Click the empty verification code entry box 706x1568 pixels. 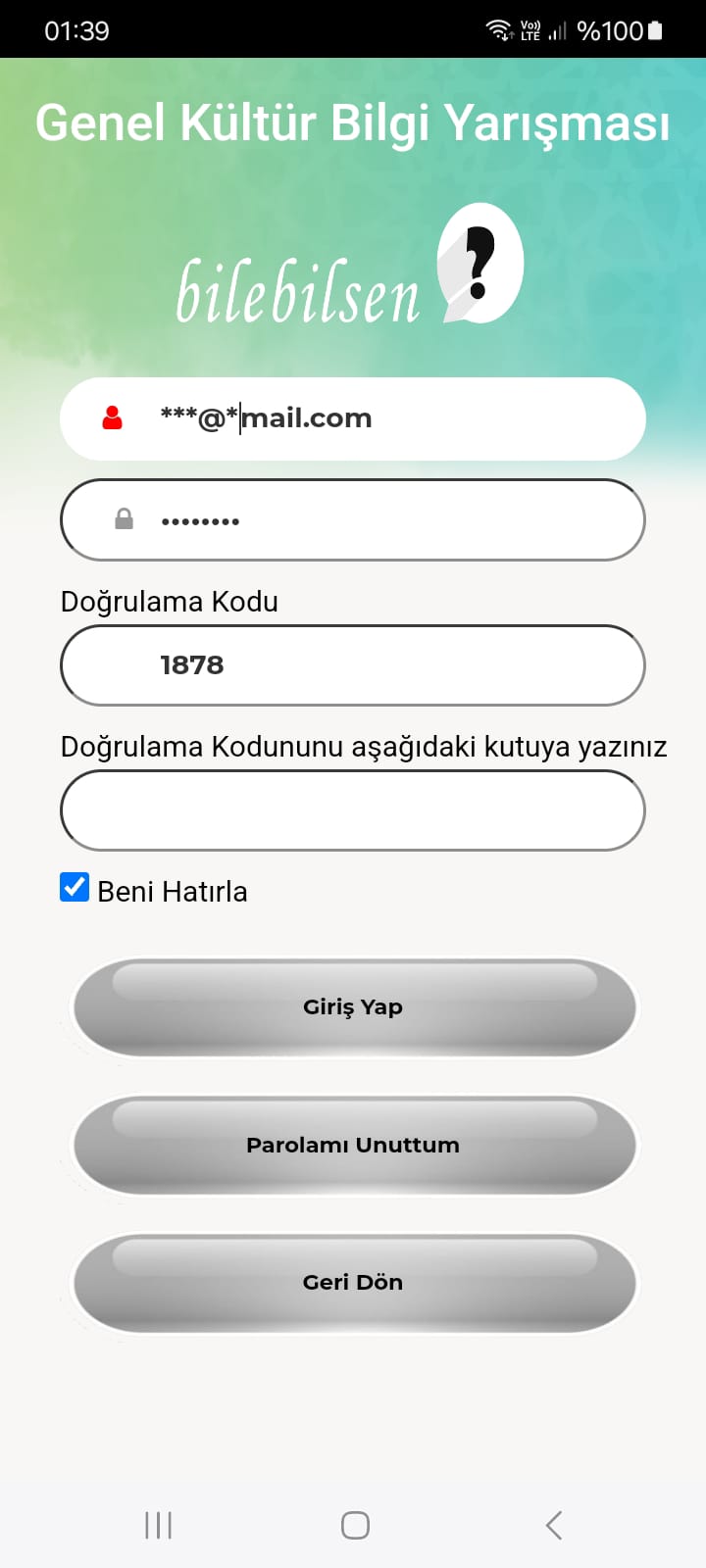353,809
